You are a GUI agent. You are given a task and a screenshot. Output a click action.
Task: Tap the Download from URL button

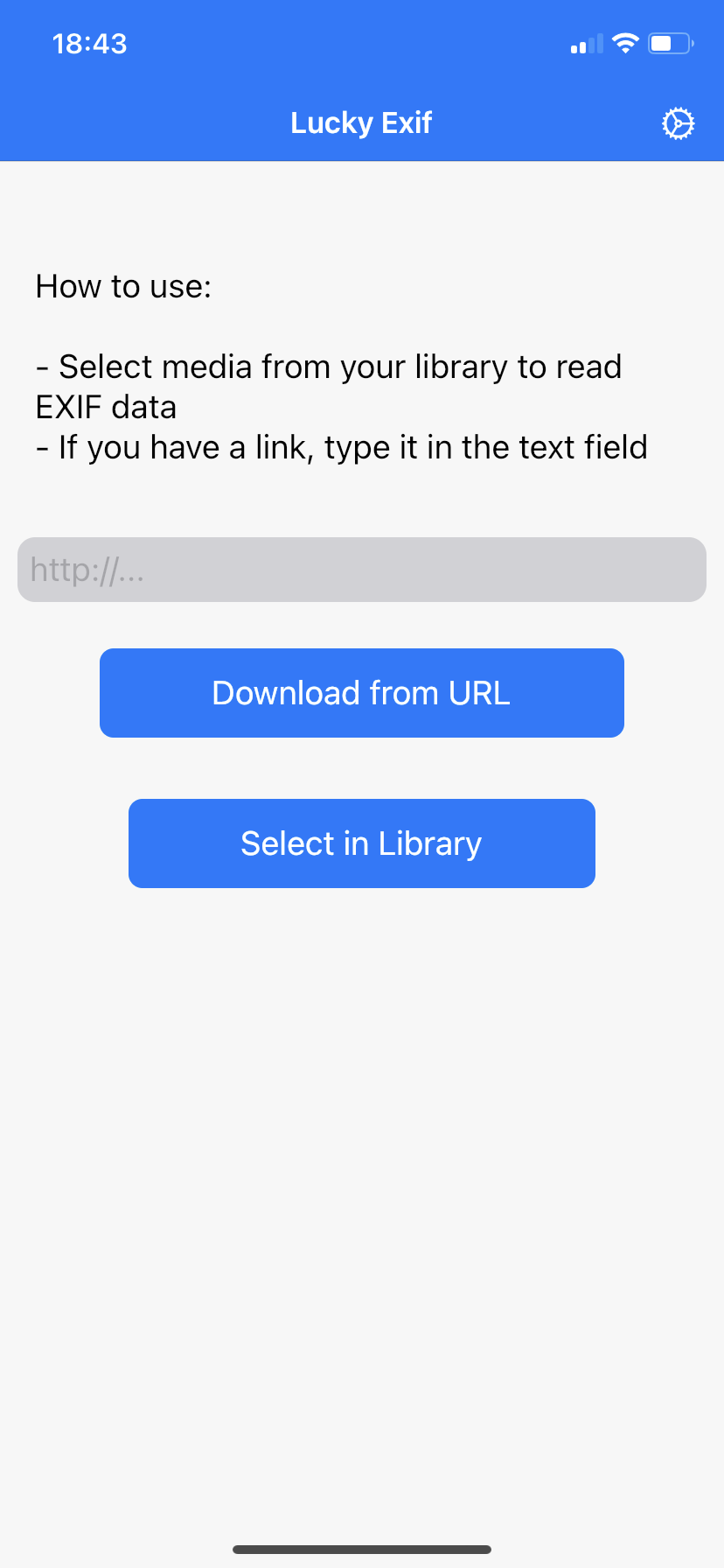362,693
